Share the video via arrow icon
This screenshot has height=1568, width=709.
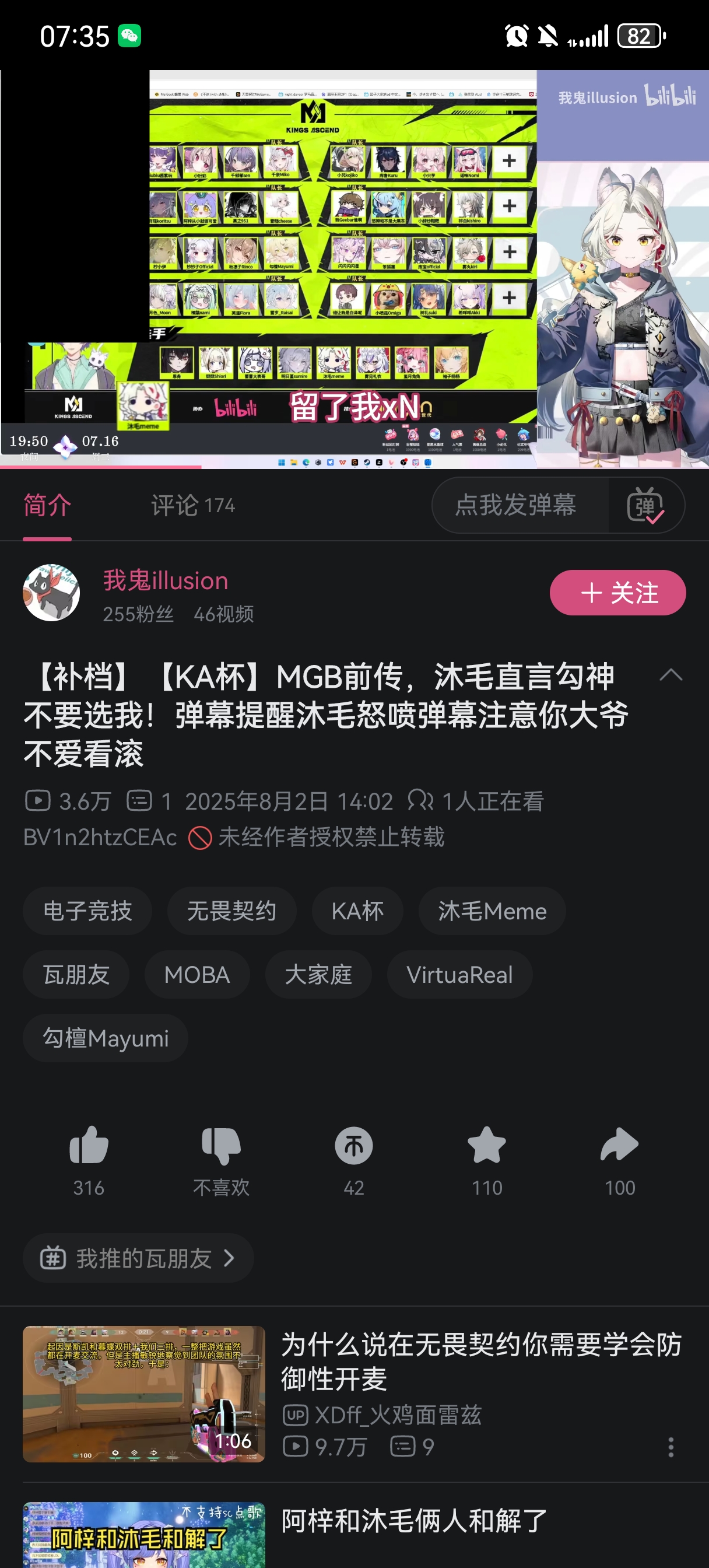coord(620,1161)
